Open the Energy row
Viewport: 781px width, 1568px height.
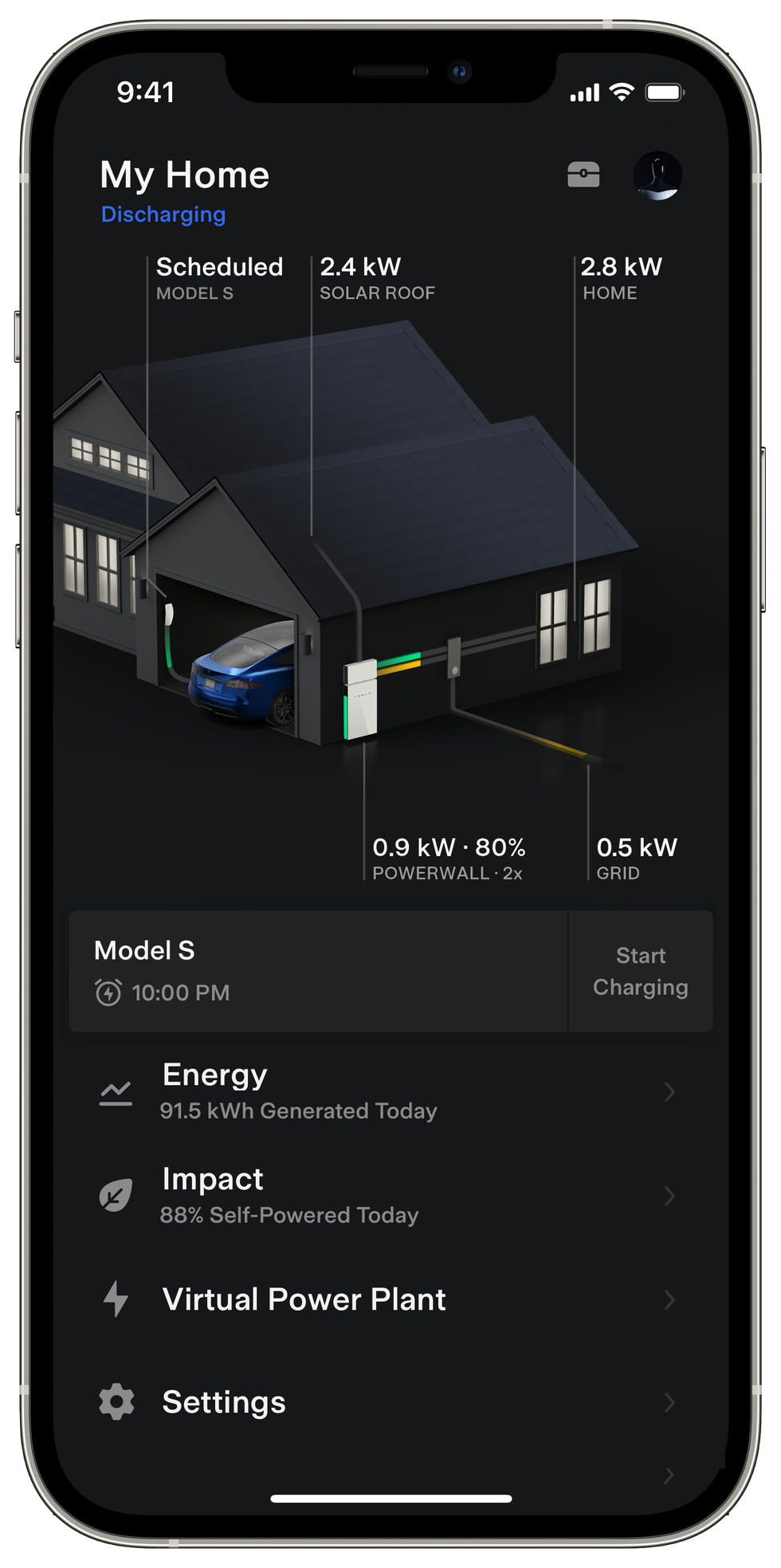pos(390,1091)
